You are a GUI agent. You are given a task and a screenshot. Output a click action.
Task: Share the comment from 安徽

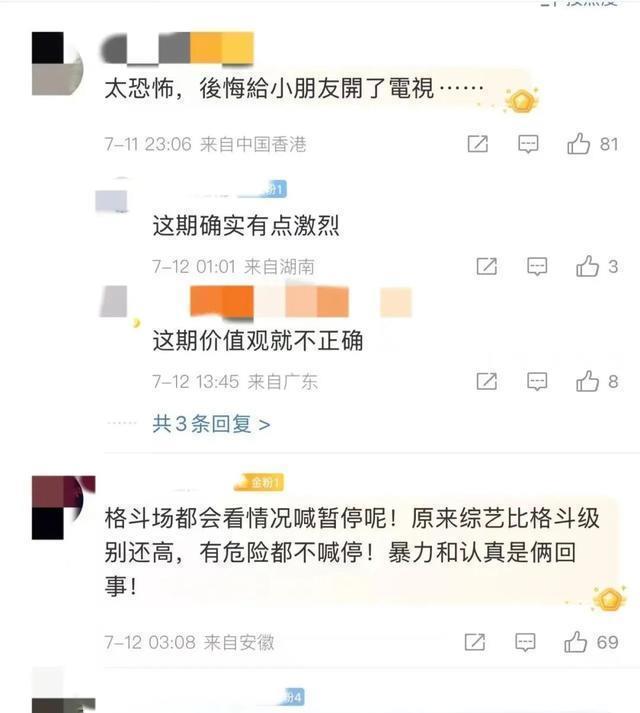click(x=478, y=641)
